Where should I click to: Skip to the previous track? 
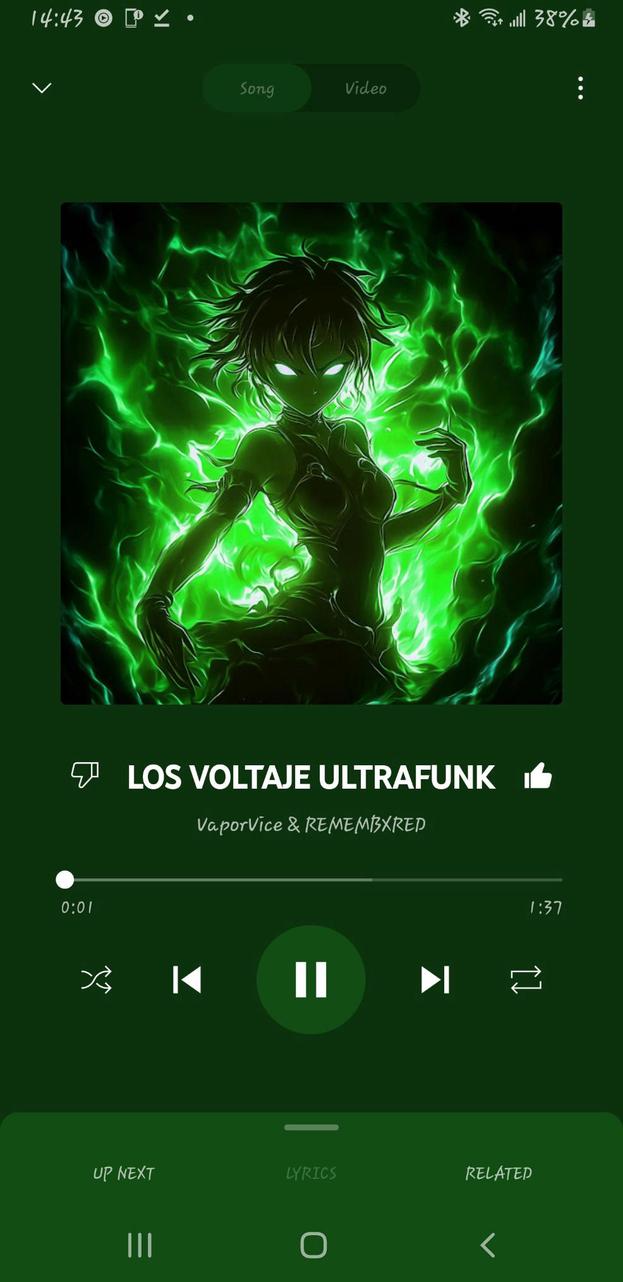coord(187,979)
